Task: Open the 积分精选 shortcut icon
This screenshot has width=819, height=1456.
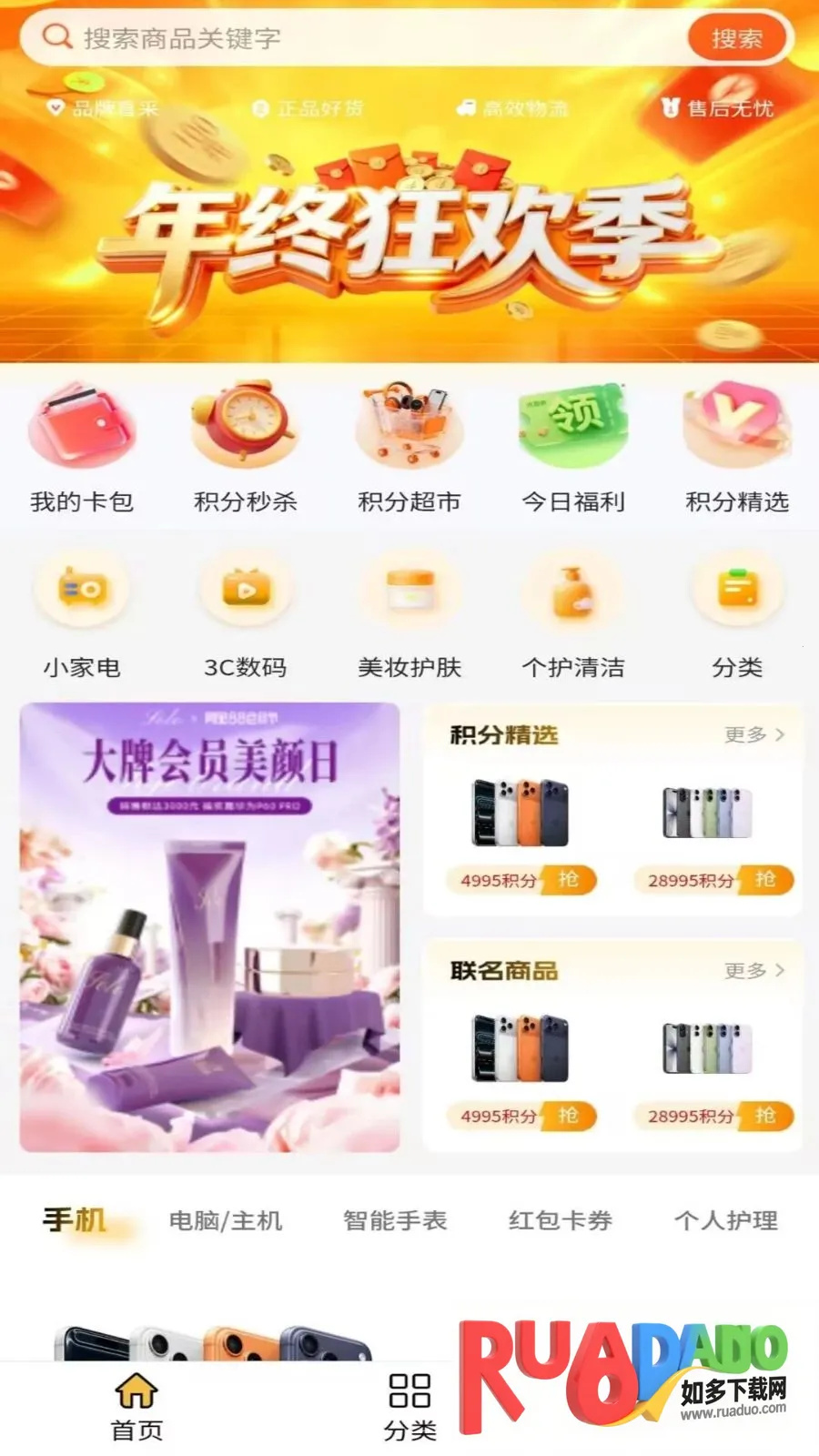Action: (737, 448)
